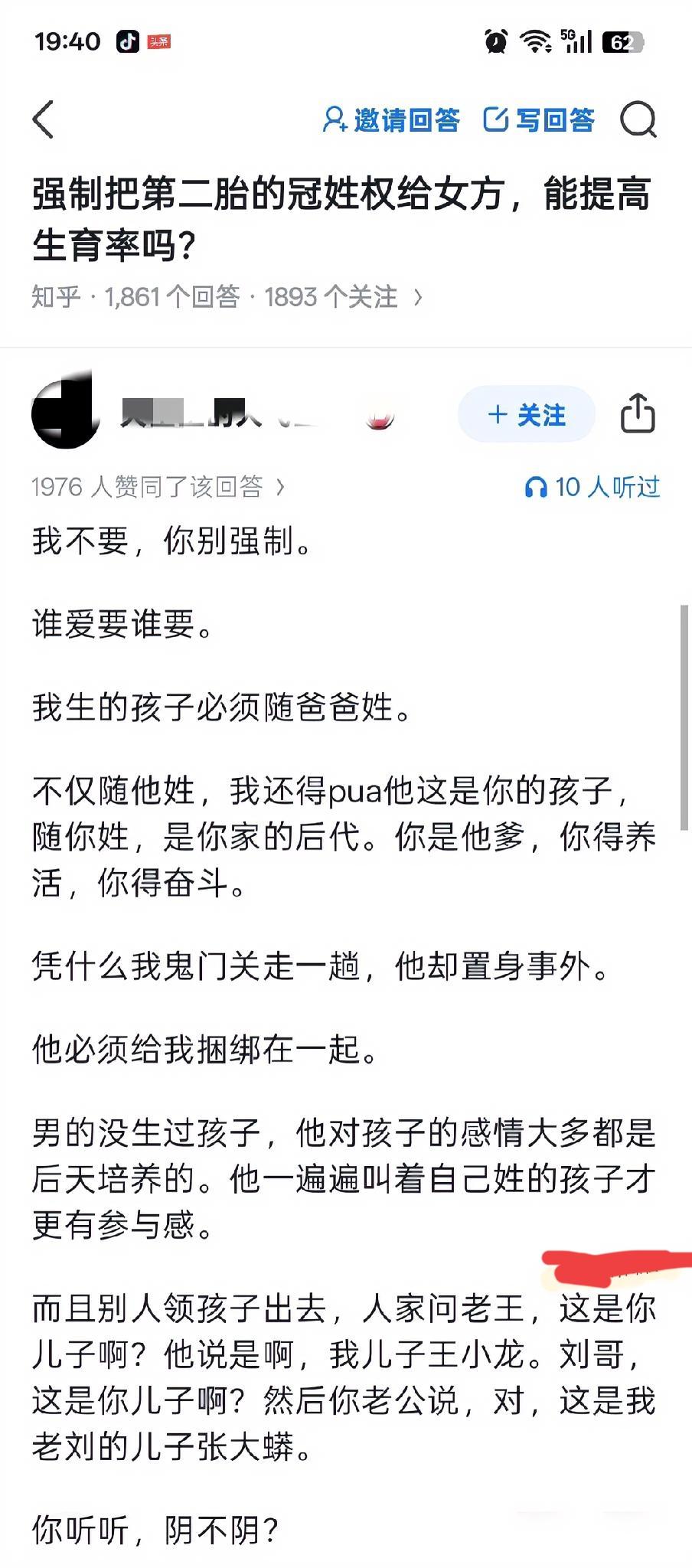The height and width of the screenshot is (1568, 692).
Task: Tap the wine glass badge after the username
Action: coord(379,417)
